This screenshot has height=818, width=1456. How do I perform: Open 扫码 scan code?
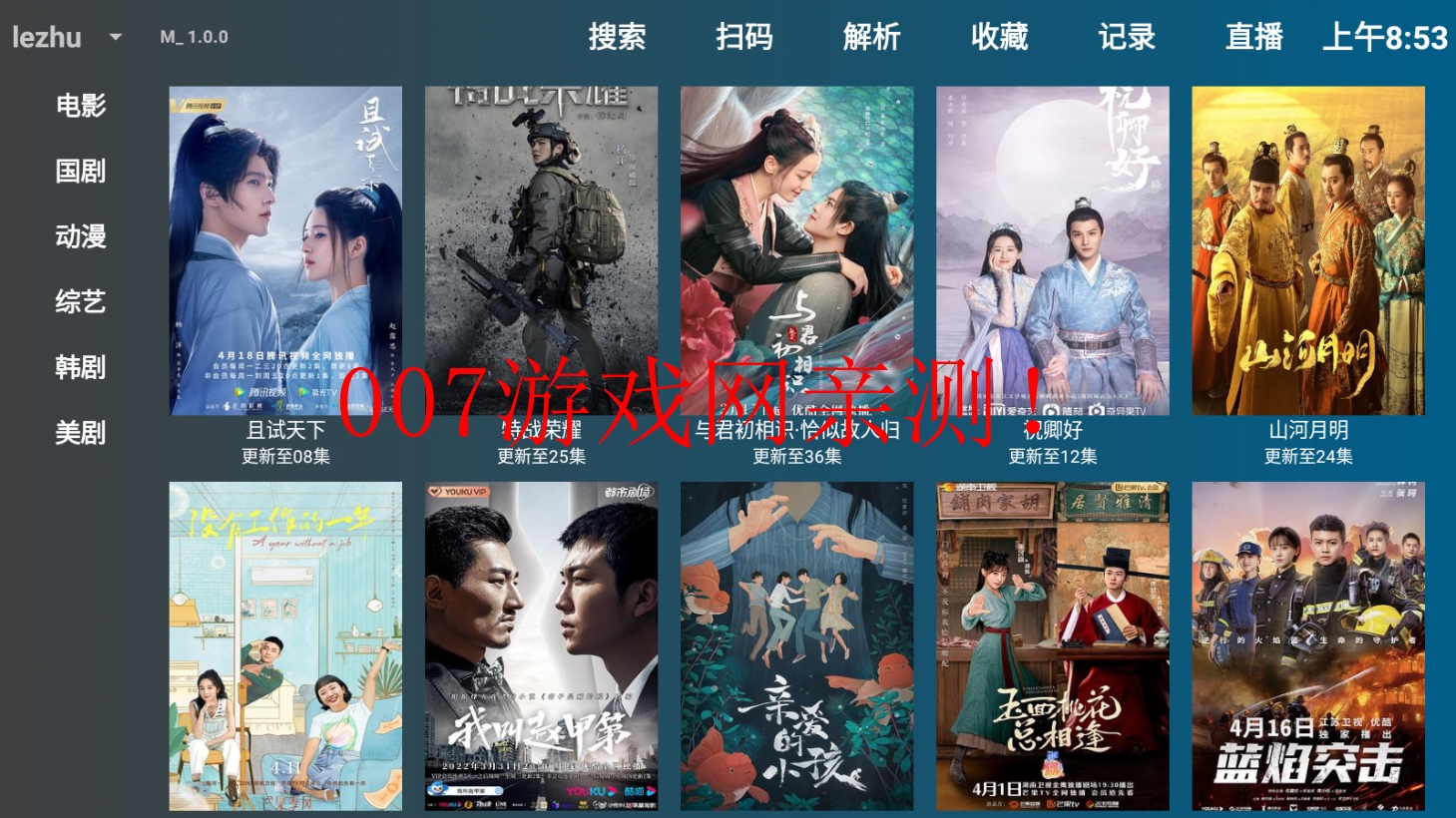click(744, 38)
